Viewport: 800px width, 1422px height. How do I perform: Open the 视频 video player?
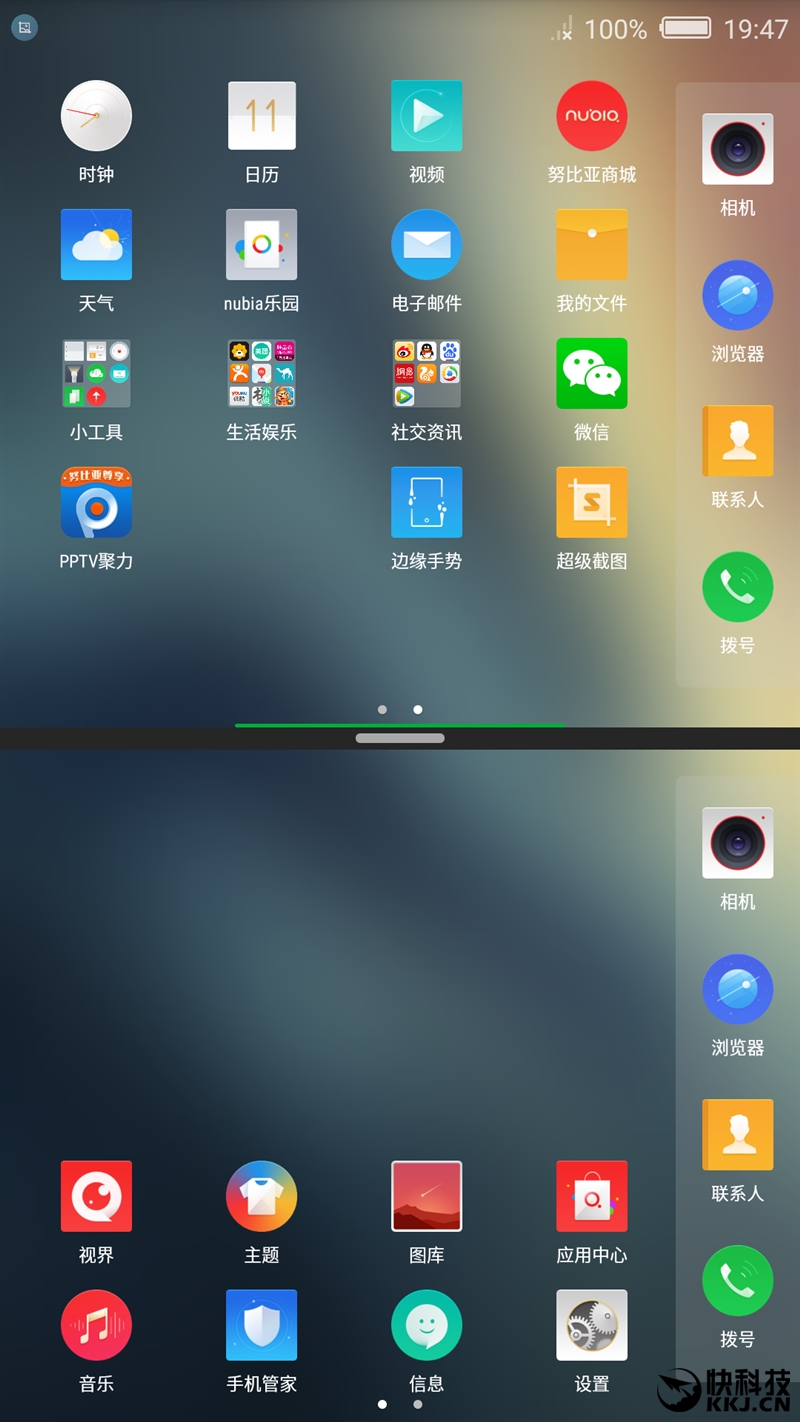pyautogui.click(x=426, y=116)
